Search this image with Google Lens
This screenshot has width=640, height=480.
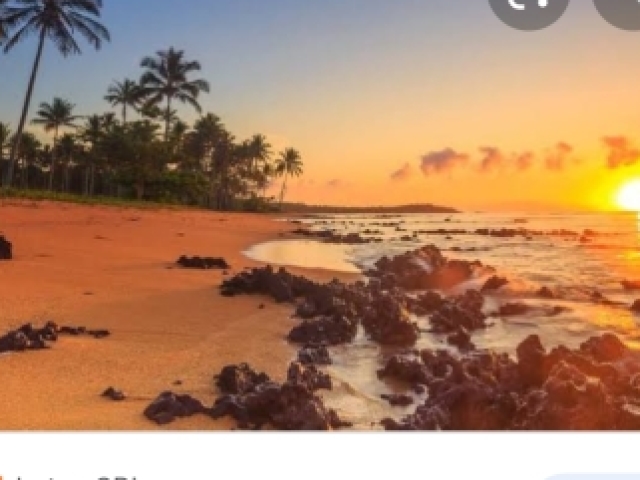click(x=529, y=9)
